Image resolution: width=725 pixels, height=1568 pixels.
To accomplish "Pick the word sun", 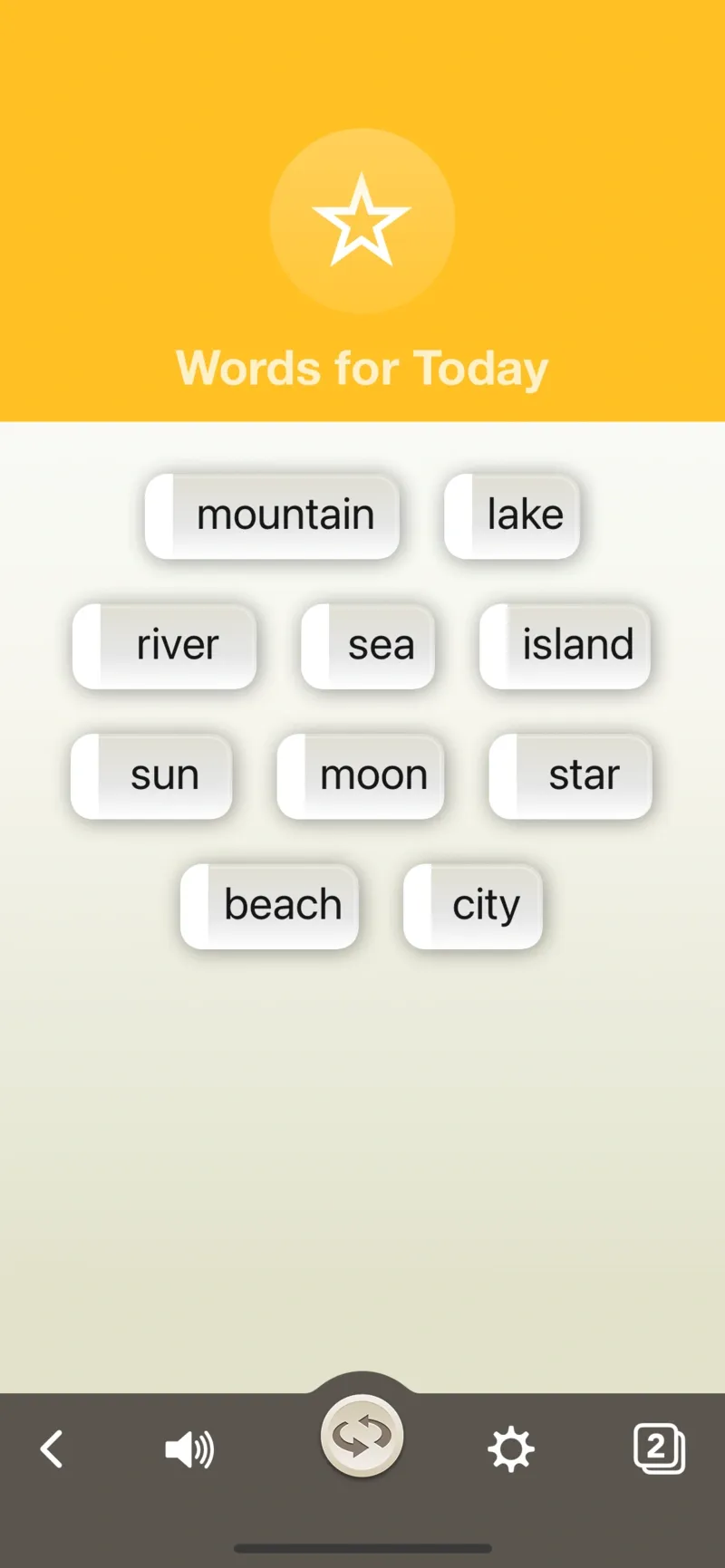I will (x=151, y=776).
